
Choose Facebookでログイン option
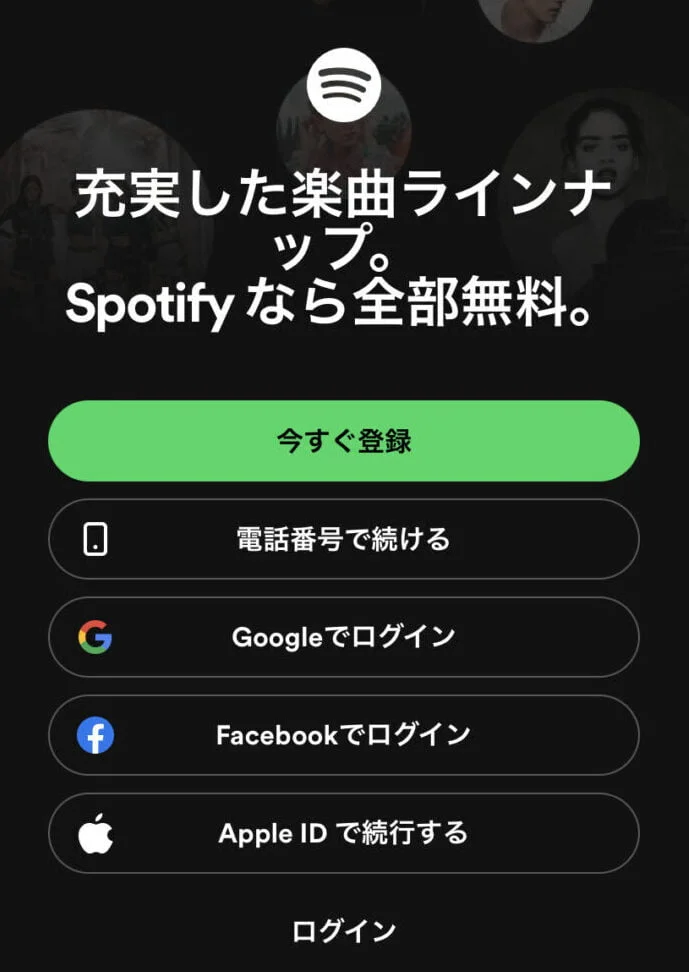tap(344, 735)
